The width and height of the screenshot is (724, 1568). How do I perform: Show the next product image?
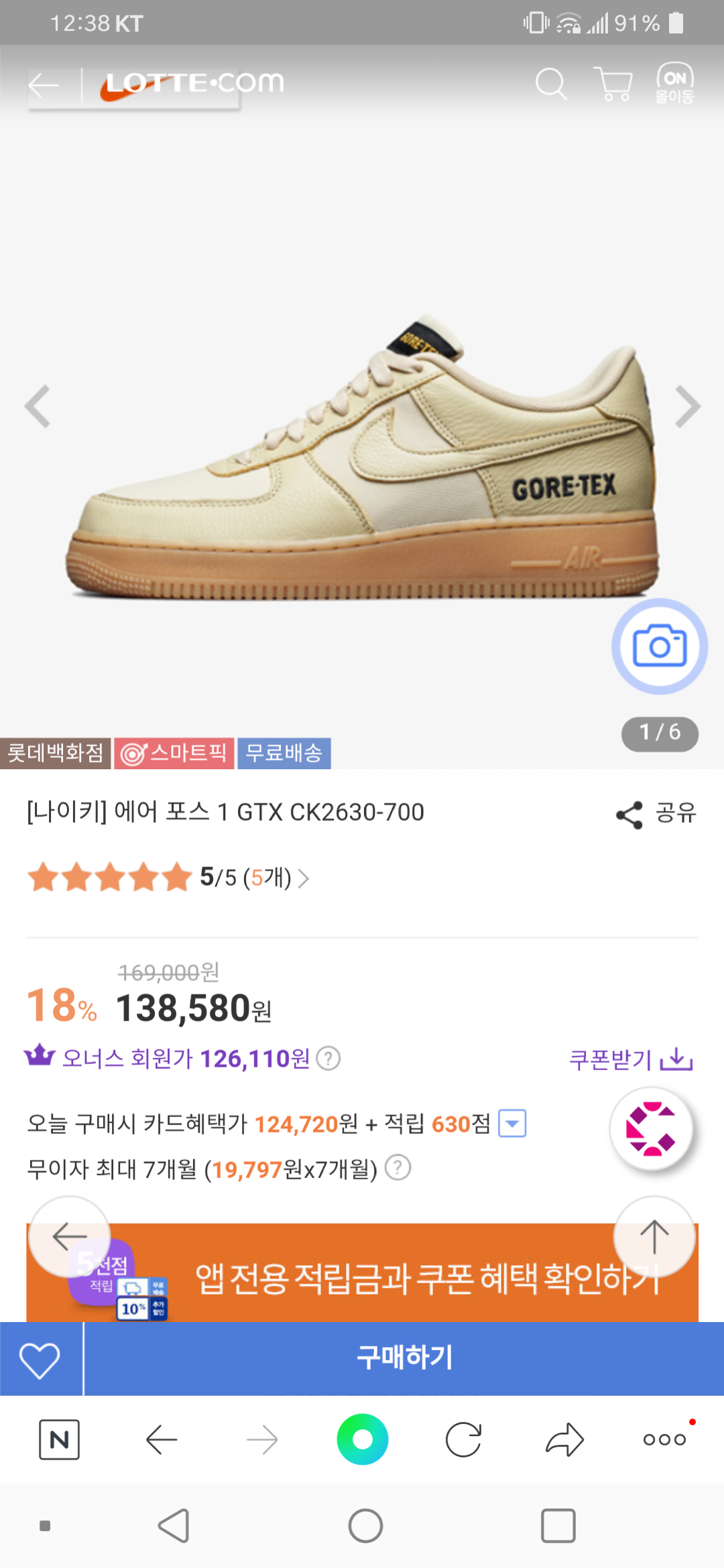point(687,406)
